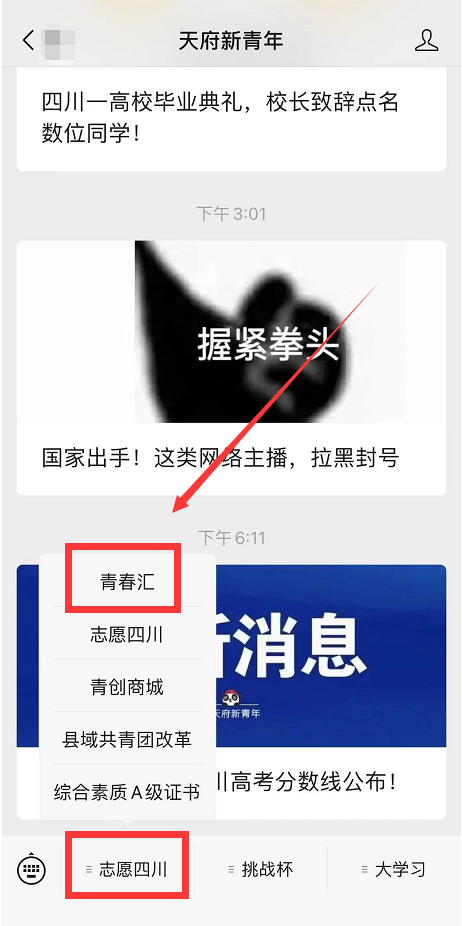Select 县域共青团改革 menu item
This screenshot has width=462, height=926.
[x=127, y=739]
